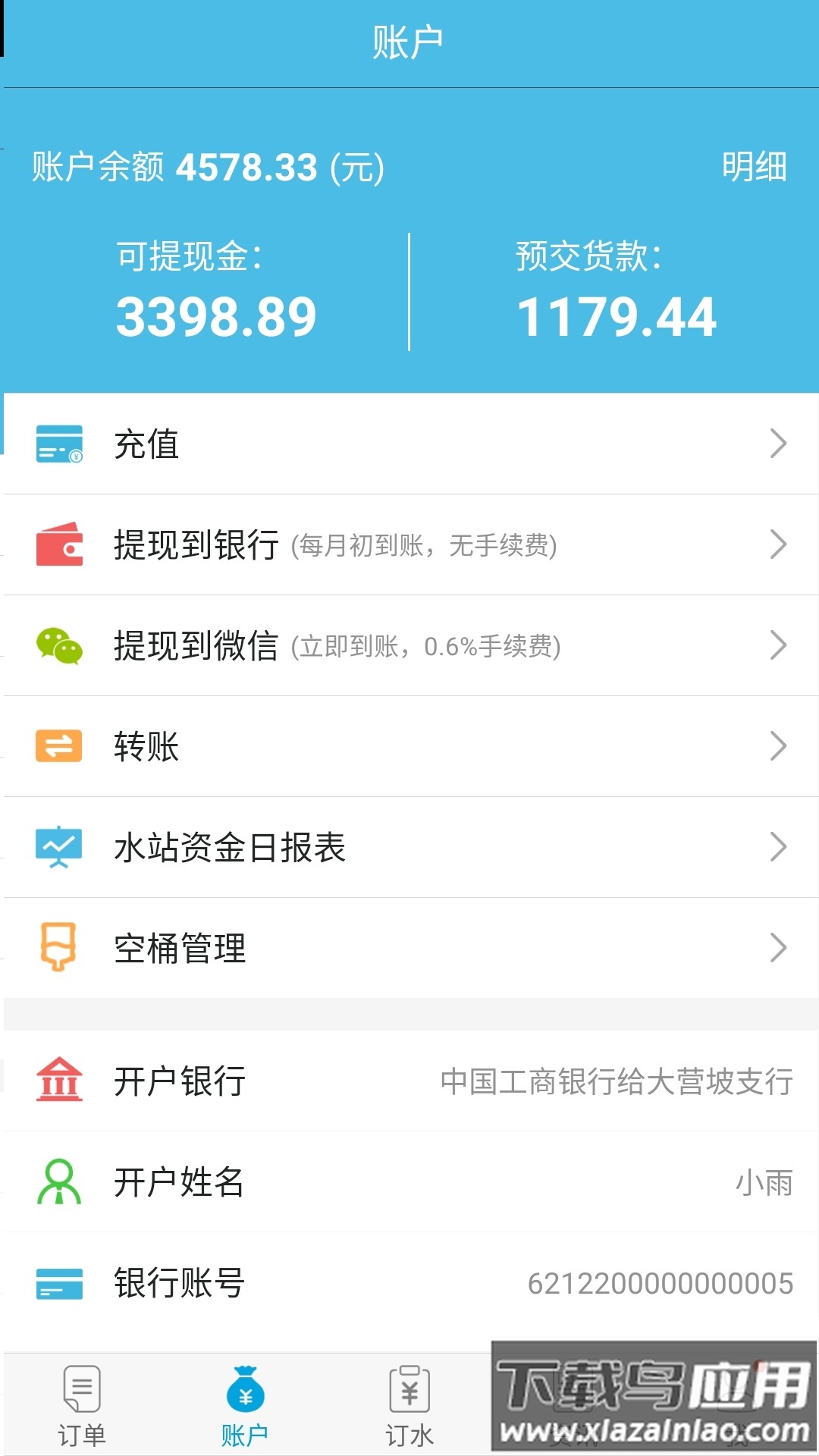The image size is (819, 1456).
Task: Open 提现到银行 using its right arrow
Action: [779, 545]
